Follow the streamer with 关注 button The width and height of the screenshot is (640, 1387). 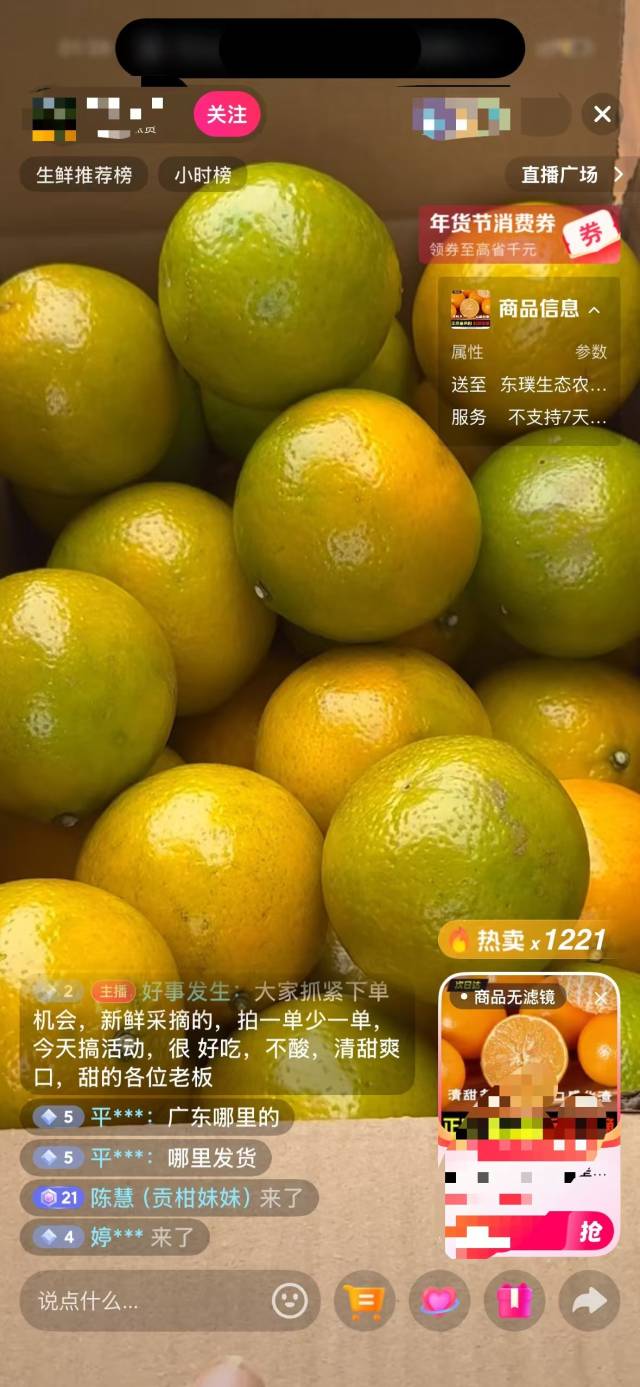226,115
